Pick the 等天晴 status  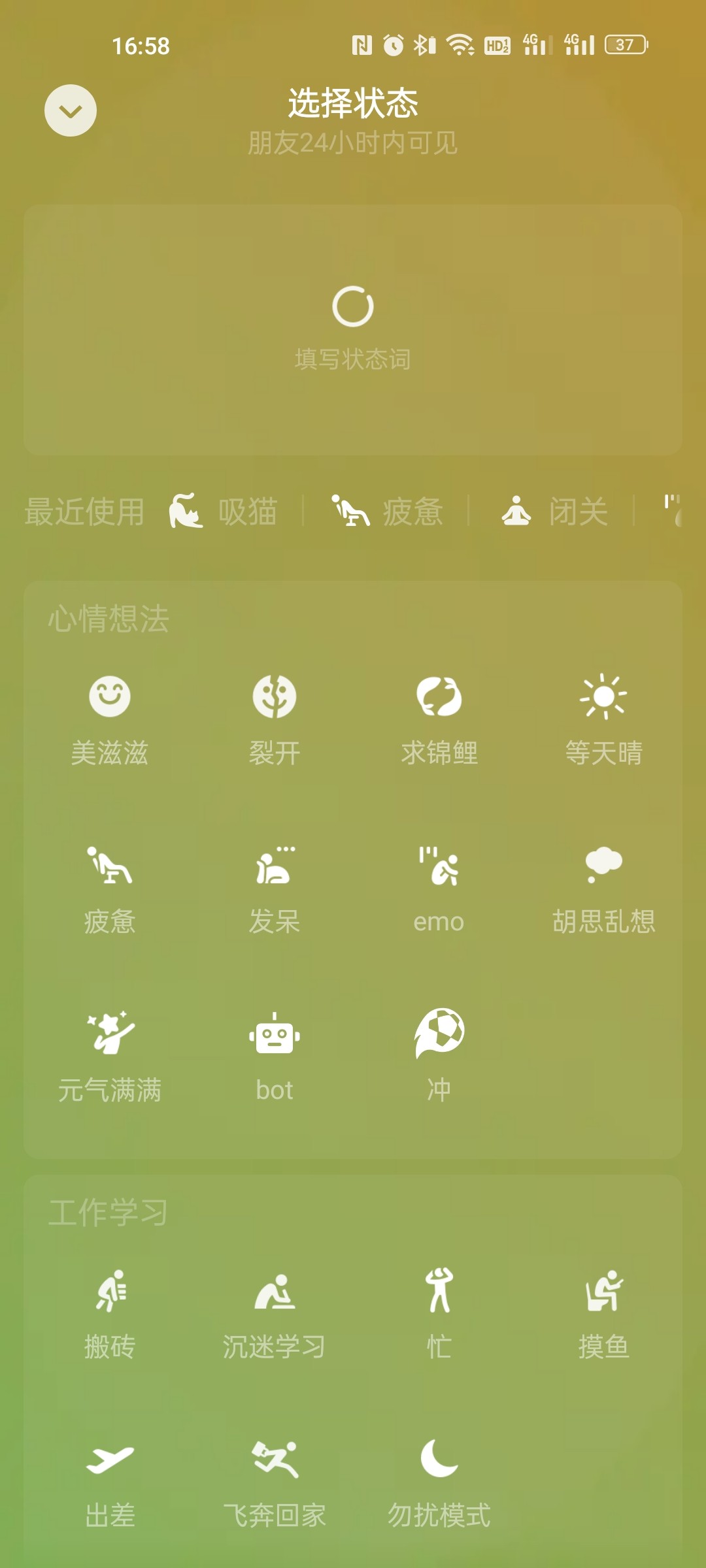[x=603, y=720]
